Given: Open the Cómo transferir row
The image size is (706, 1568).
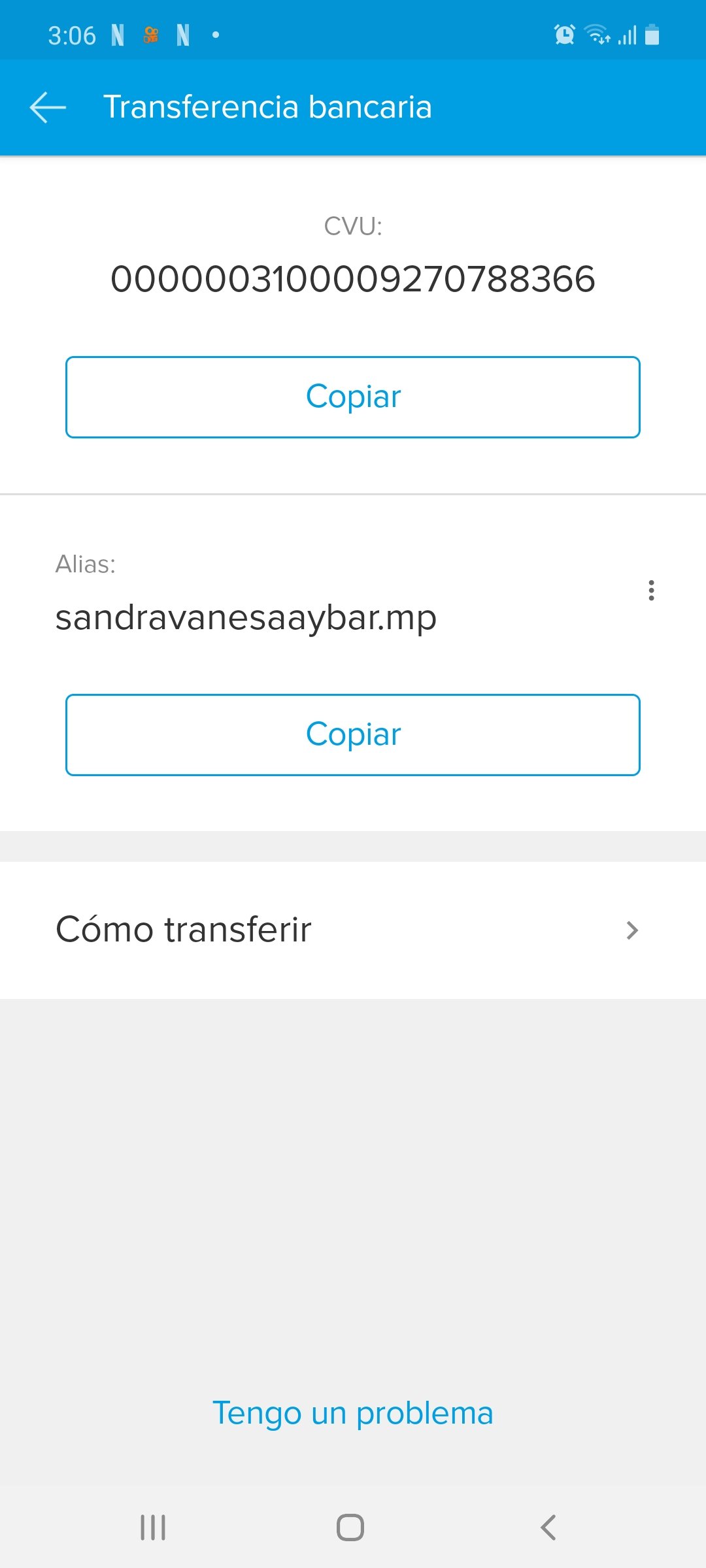Looking at the screenshot, I should (353, 930).
